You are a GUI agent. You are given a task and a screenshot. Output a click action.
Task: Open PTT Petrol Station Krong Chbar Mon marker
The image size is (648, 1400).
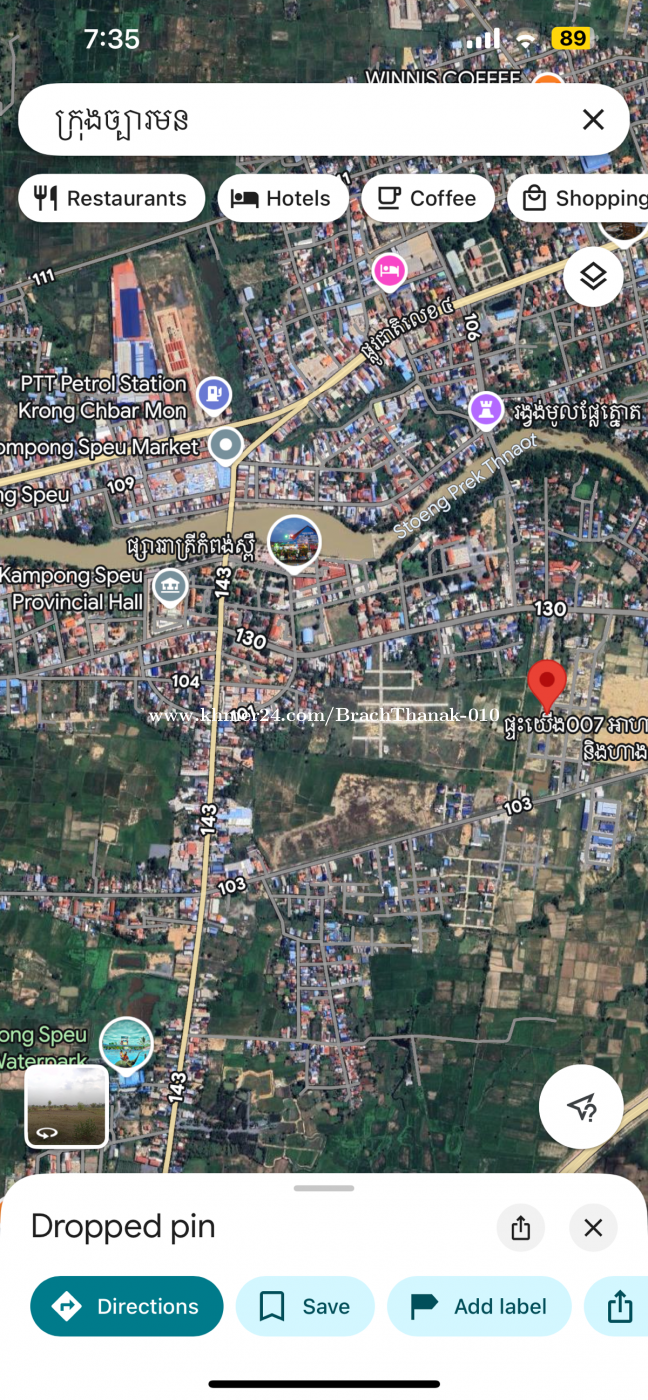coord(213,394)
